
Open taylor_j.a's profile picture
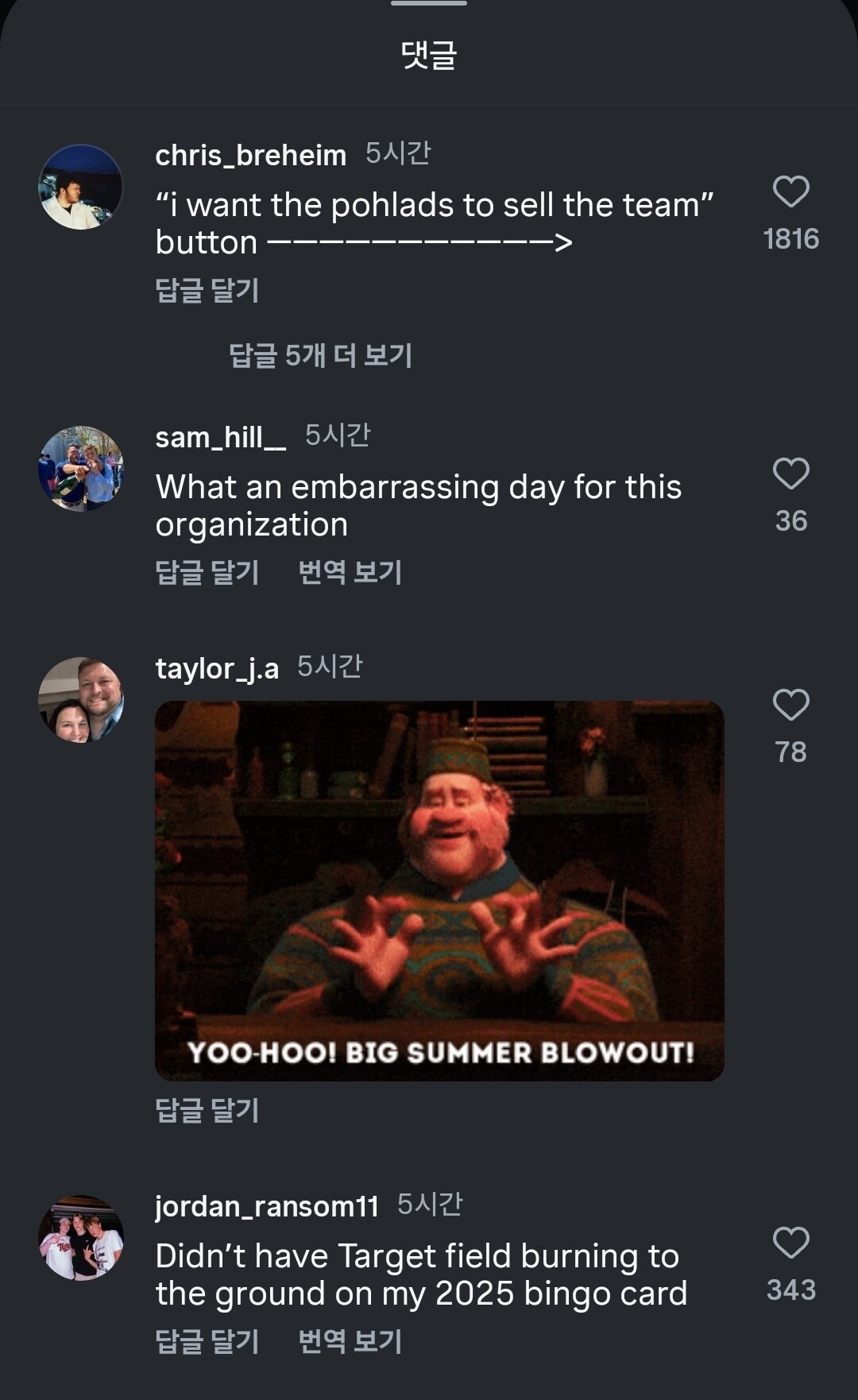coord(81,700)
